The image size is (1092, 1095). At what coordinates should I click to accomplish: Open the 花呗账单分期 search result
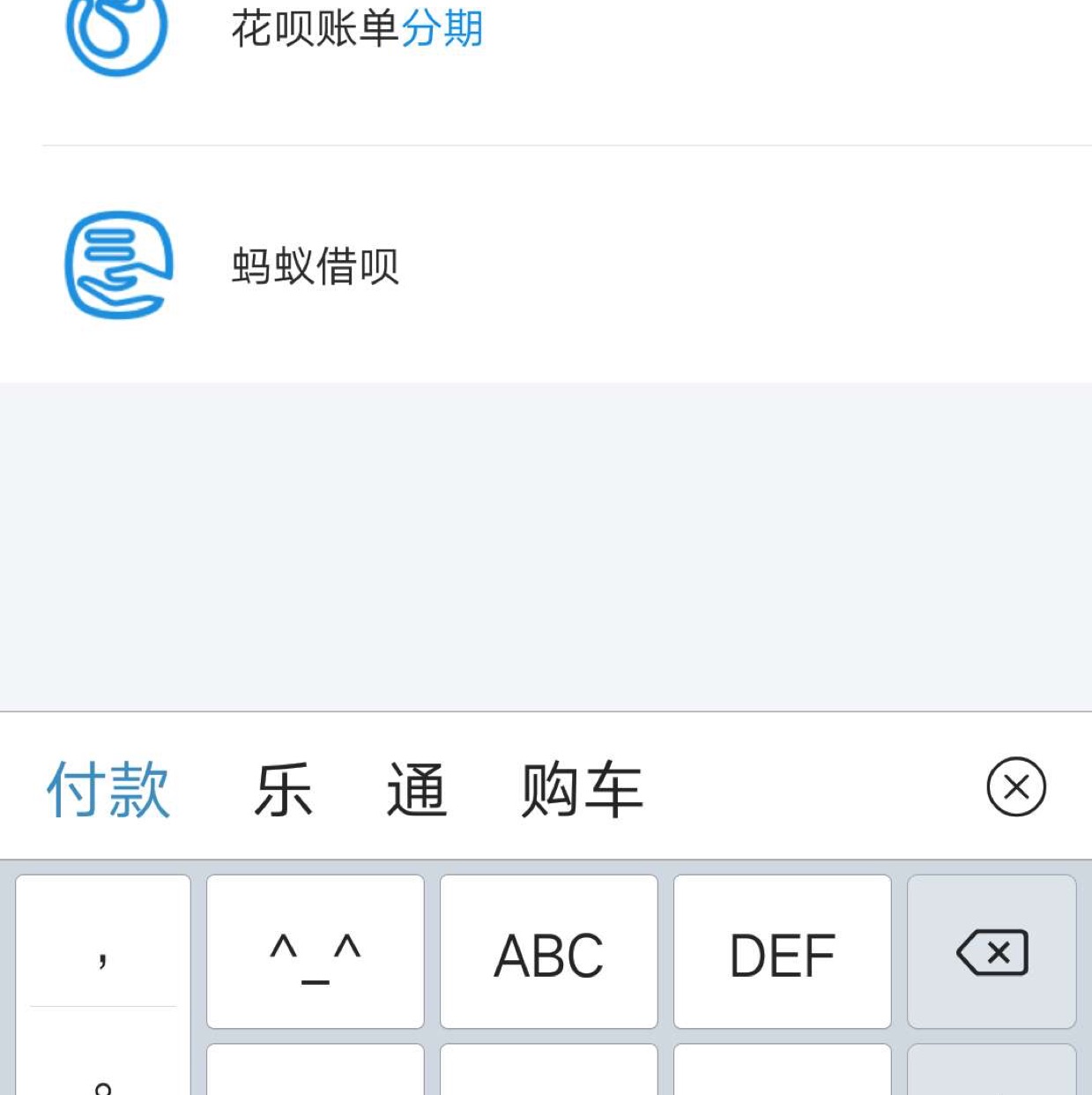coord(357,29)
